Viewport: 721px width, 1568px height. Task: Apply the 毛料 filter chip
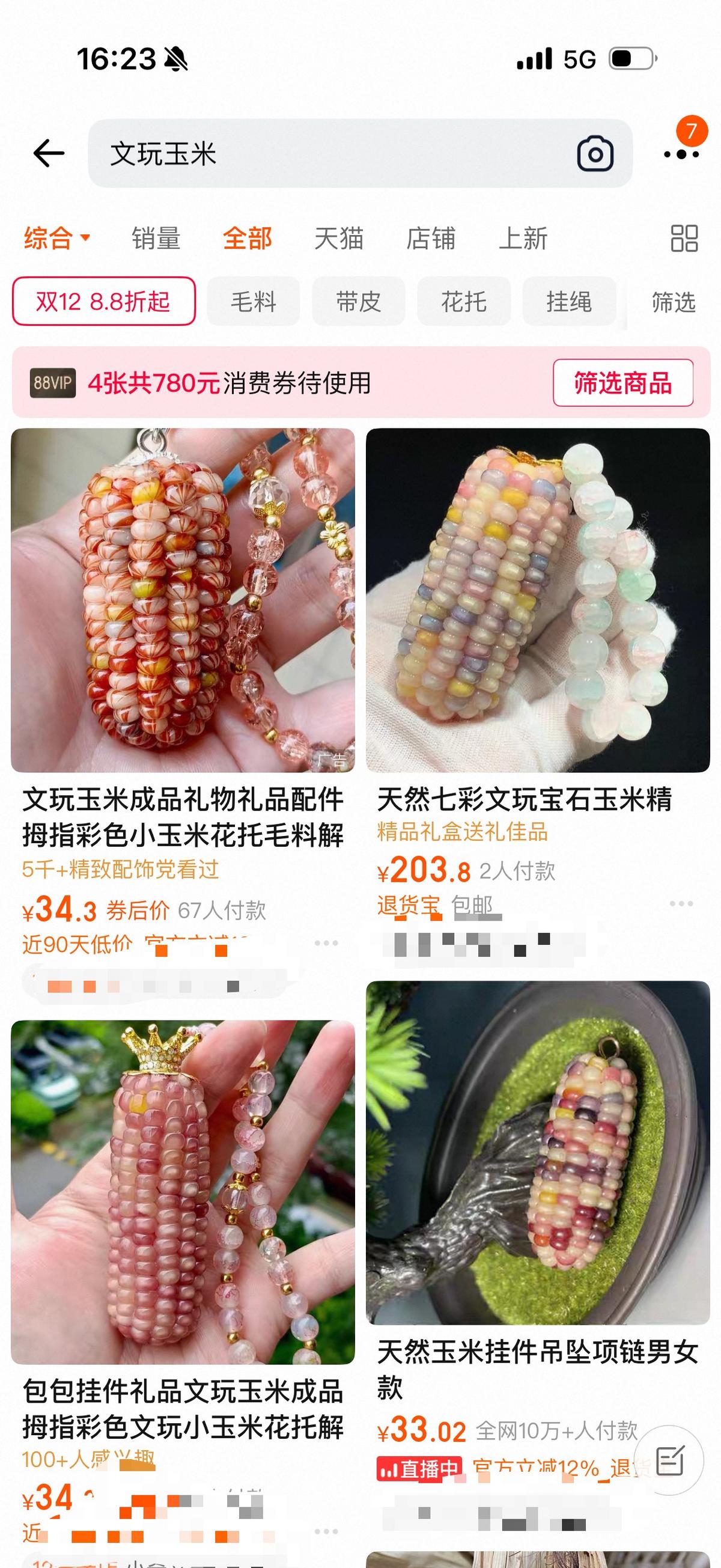[x=253, y=301]
